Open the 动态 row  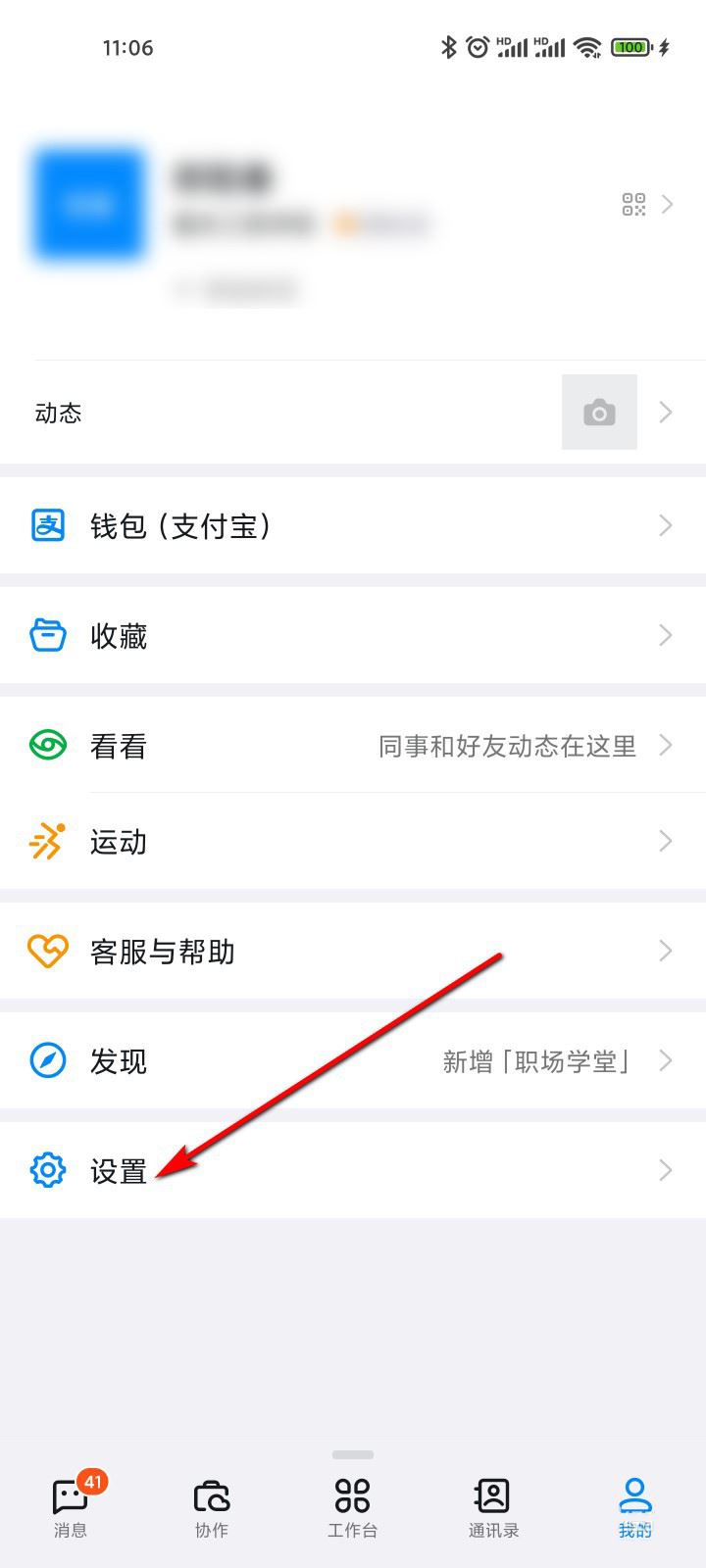(294, 413)
